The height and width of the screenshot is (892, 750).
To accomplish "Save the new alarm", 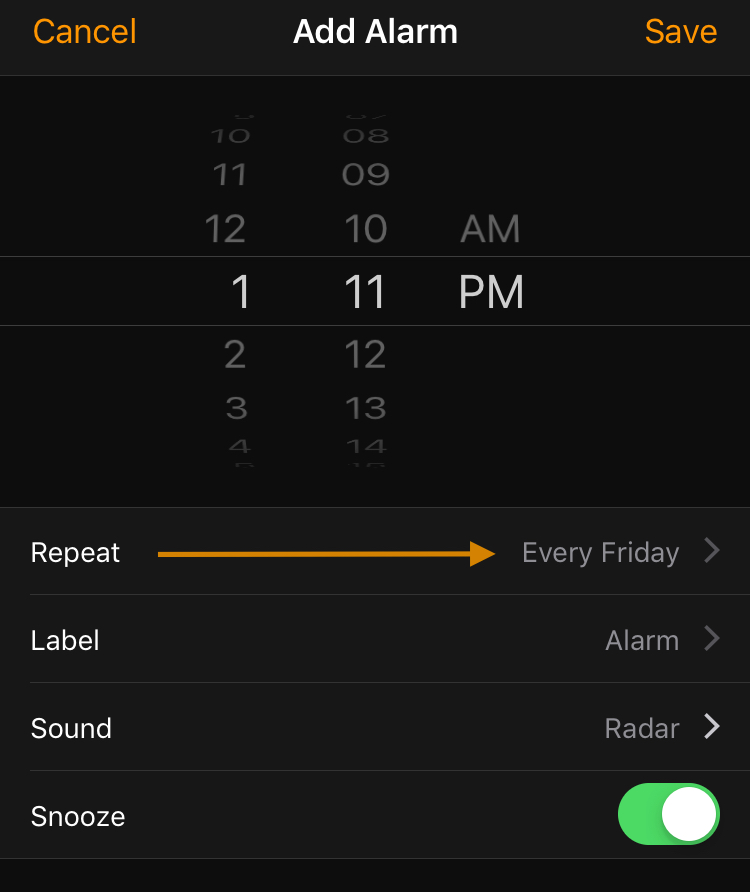I will click(680, 32).
